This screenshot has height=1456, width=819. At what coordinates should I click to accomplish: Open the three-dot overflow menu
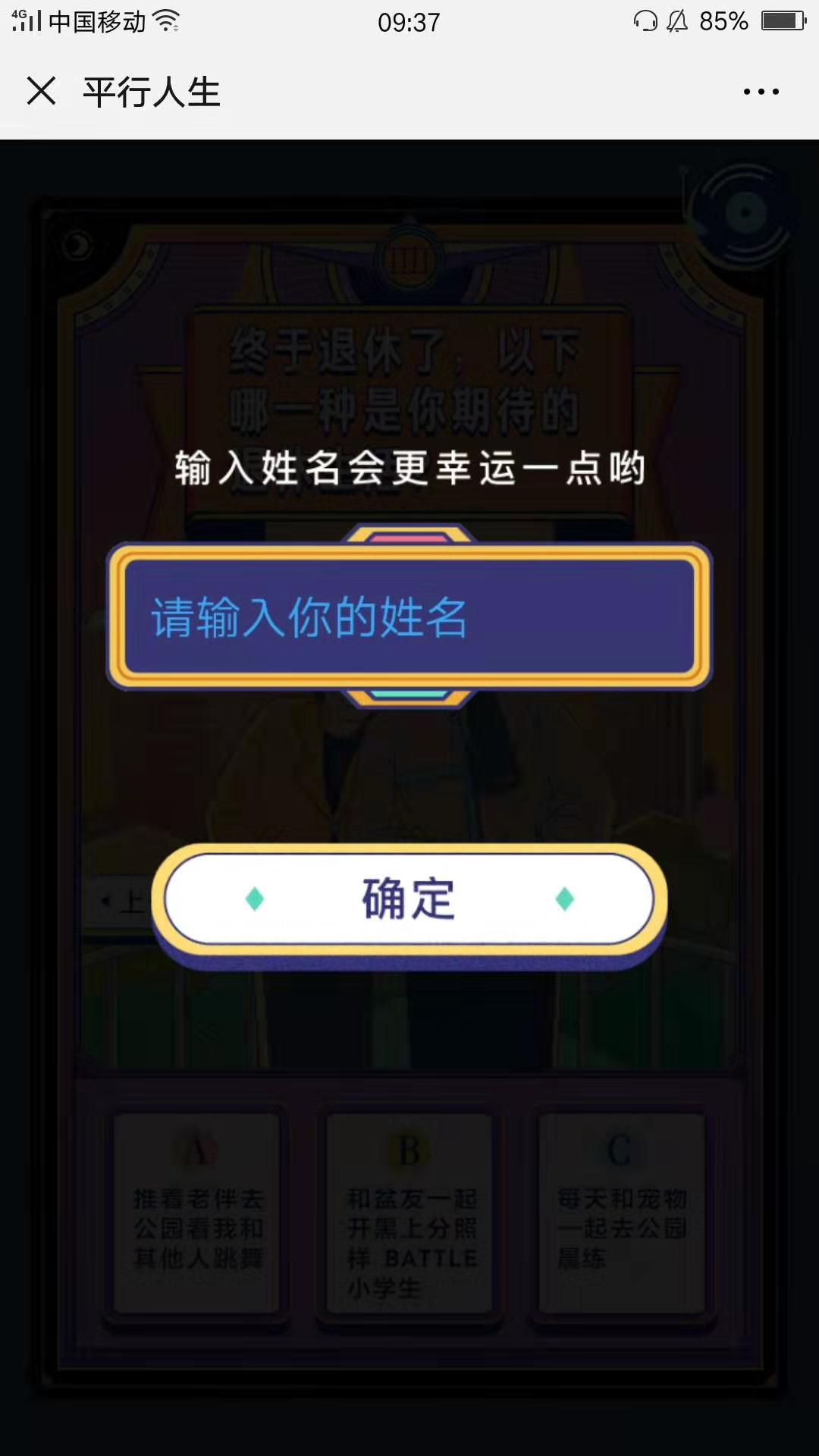[x=761, y=92]
